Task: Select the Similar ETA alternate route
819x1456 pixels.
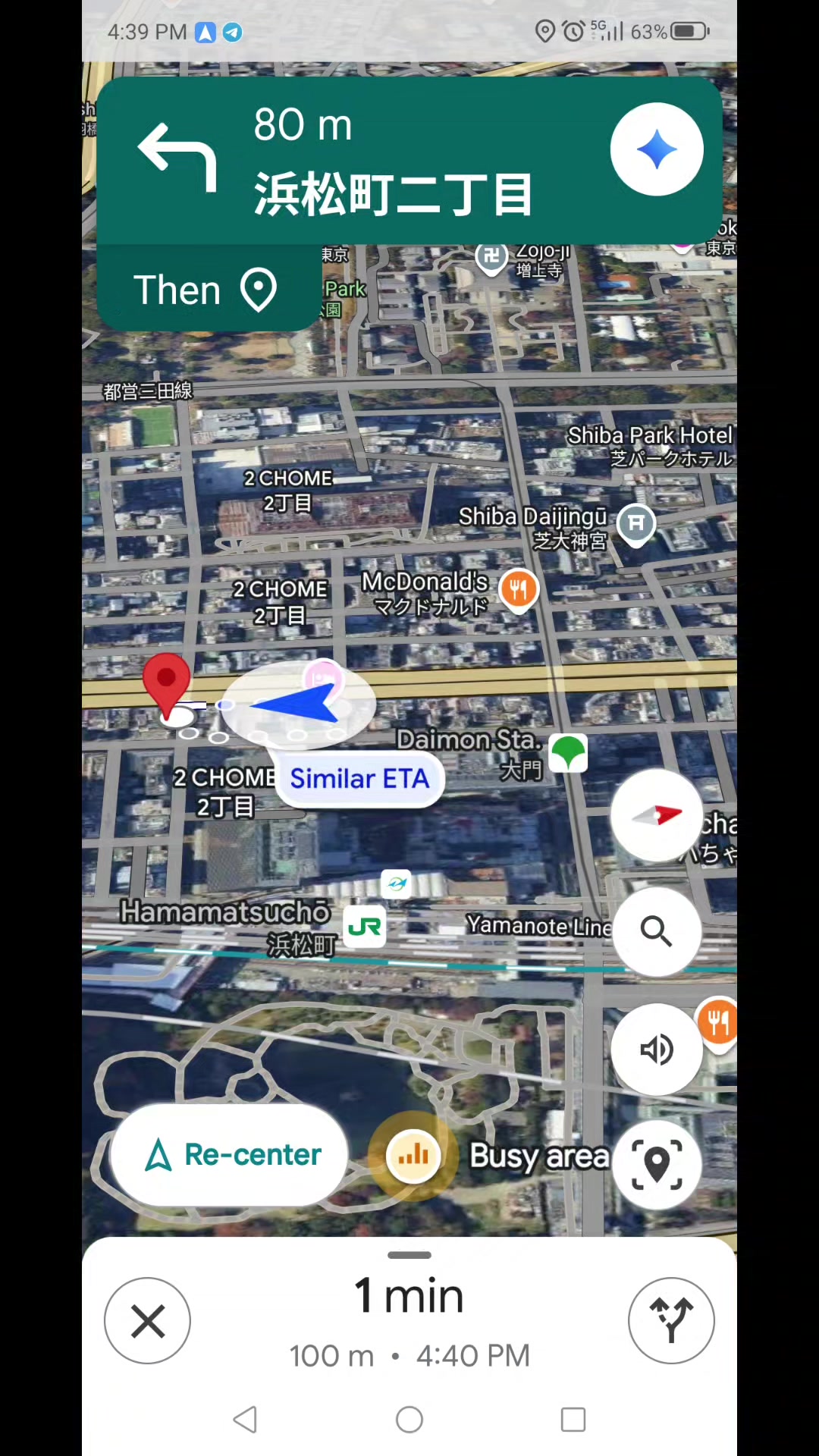Action: pyautogui.click(x=359, y=779)
